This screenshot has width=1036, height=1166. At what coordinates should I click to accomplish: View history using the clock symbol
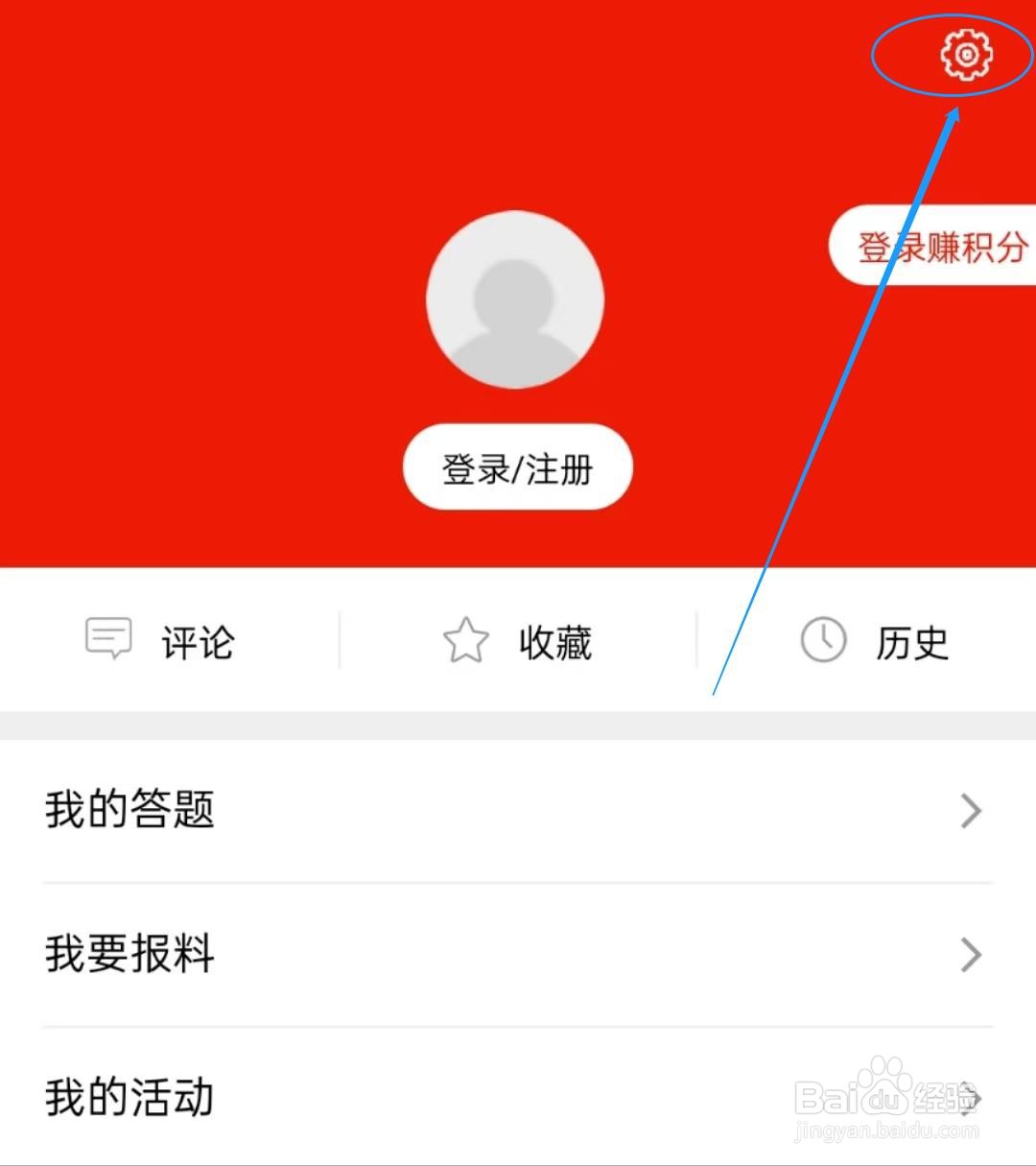[820, 639]
